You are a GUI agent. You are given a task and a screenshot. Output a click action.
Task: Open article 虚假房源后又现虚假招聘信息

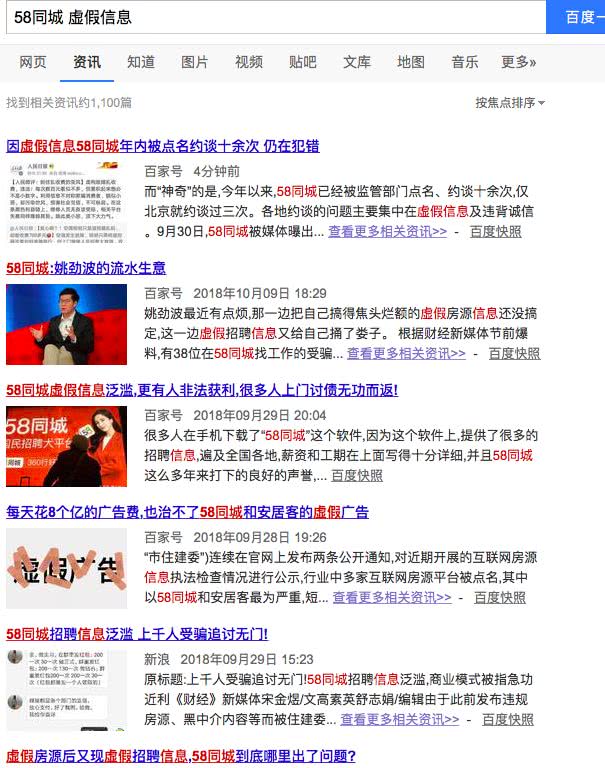click(181, 756)
